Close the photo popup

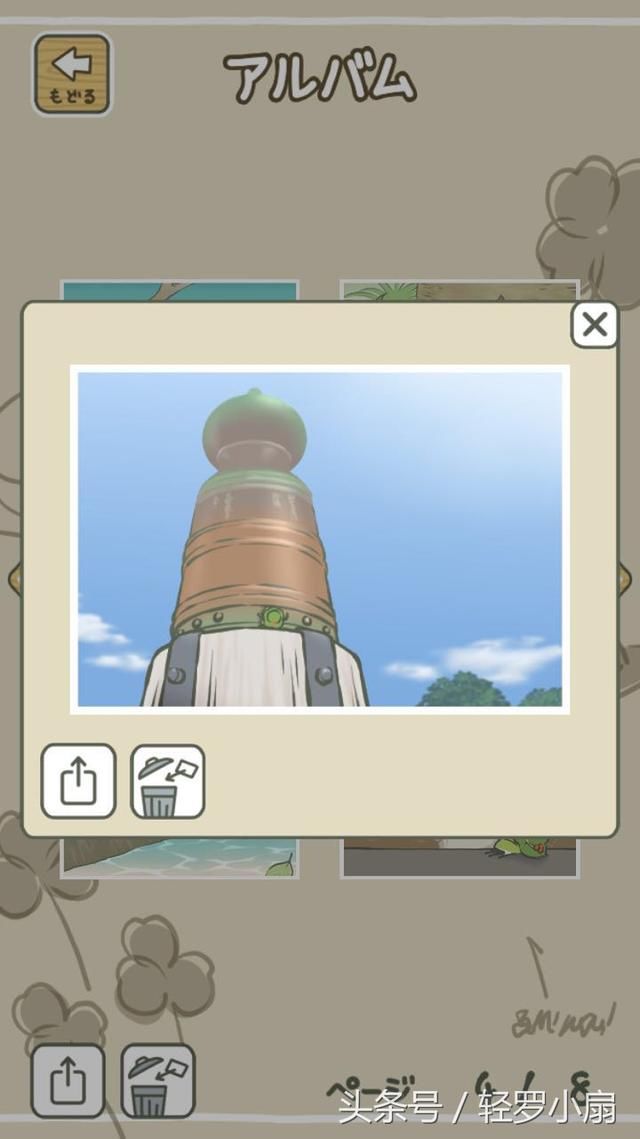tap(594, 325)
